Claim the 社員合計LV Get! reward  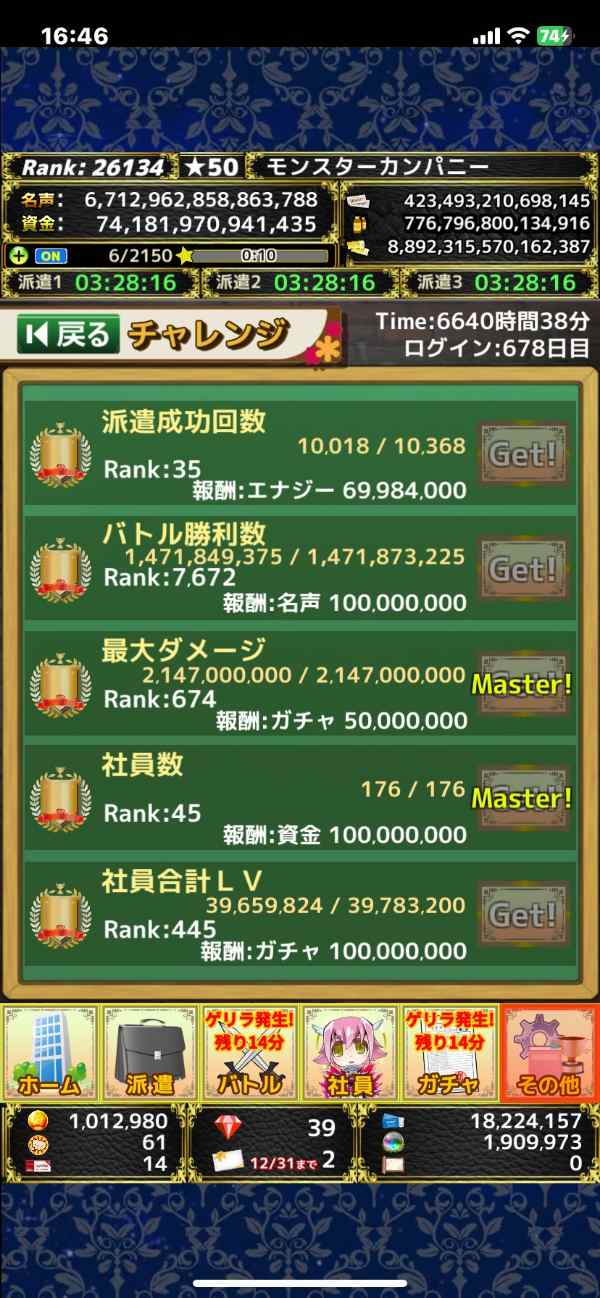point(523,915)
